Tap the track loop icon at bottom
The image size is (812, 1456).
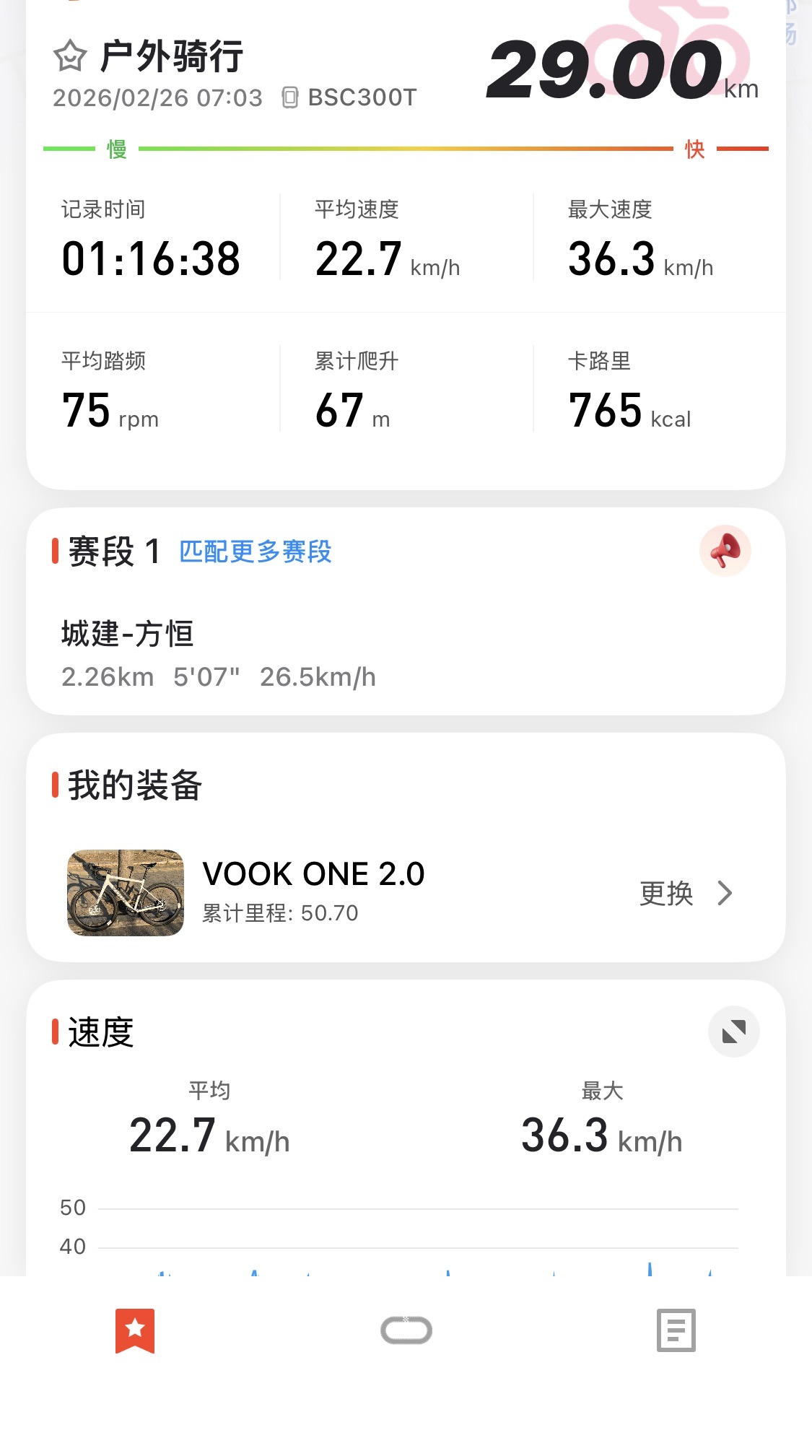[406, 1330]
